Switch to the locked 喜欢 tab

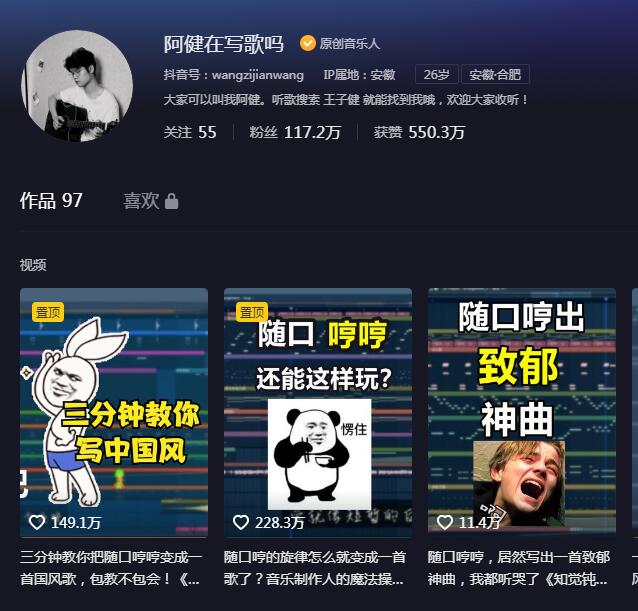point(150,201)
